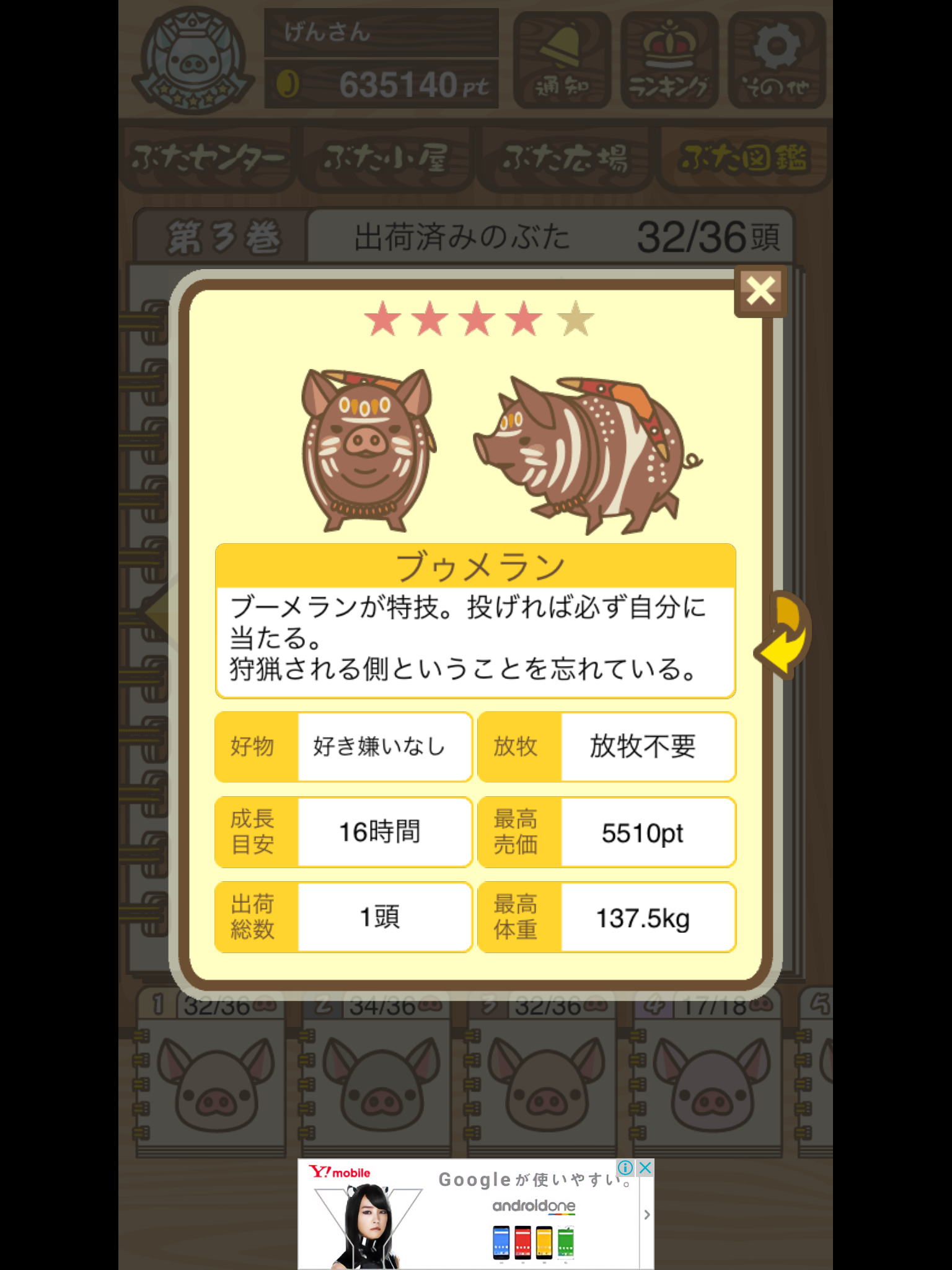Screen dimensions: 952x1270
Task: Flip to the next pig with the yellow arrow
Action: pyautogui.click(x=783, y=636)
